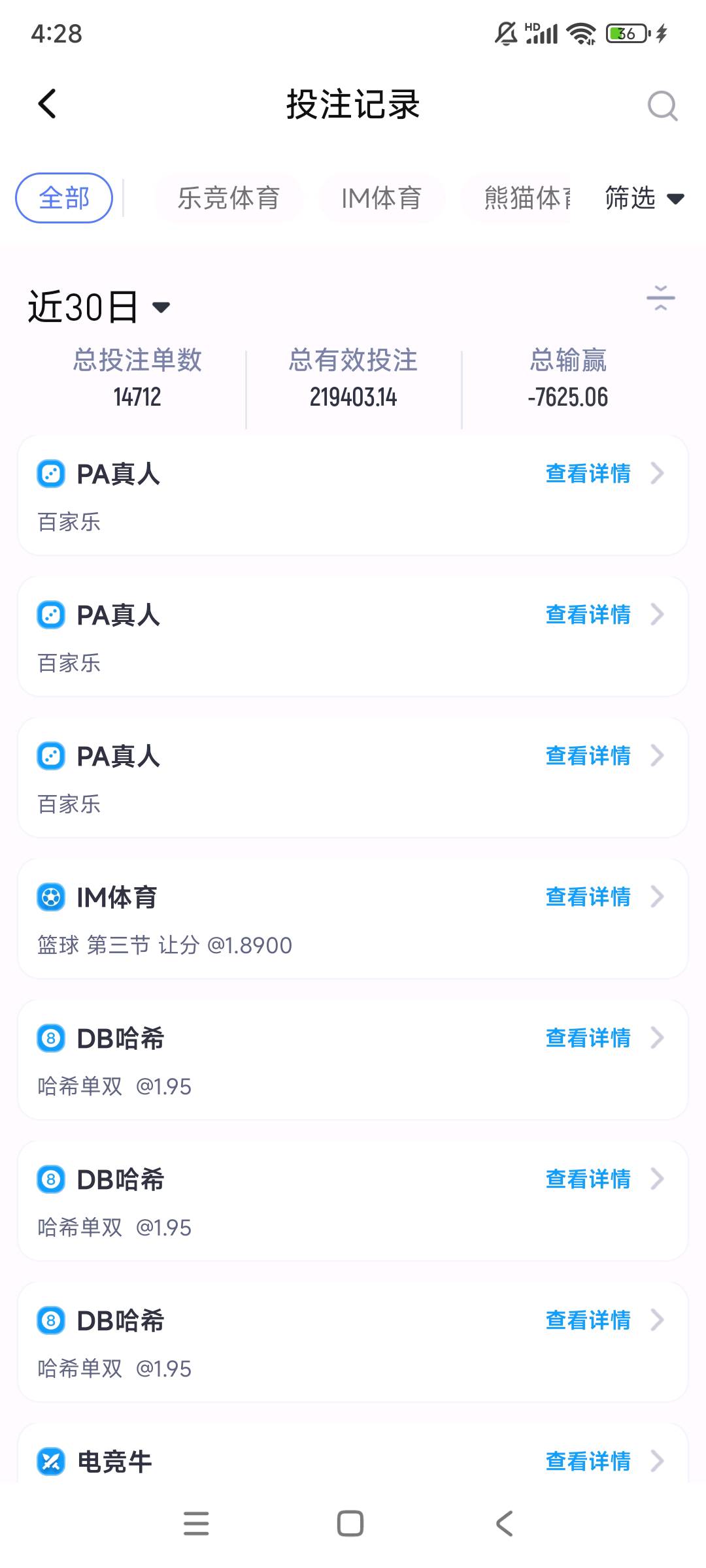706x1568 pixels.
Task: Tap 查看详情 on the first PA真人 record
Action: pyautogui.click(x=587, y=474)
